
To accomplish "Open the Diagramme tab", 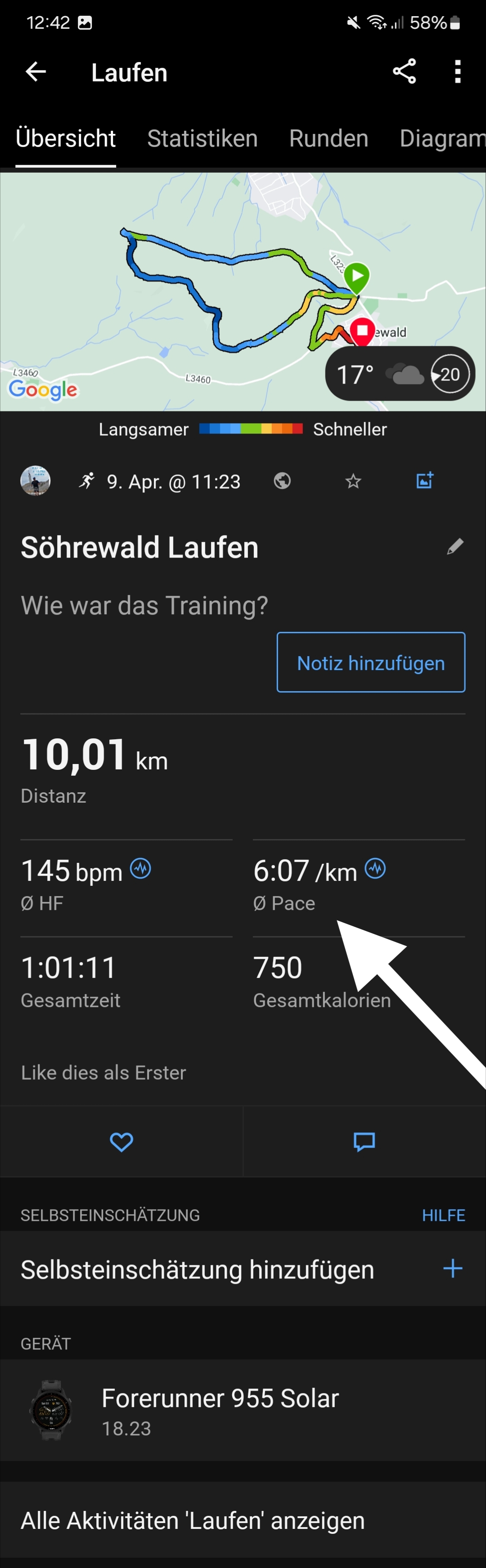I will coord(442,139).
